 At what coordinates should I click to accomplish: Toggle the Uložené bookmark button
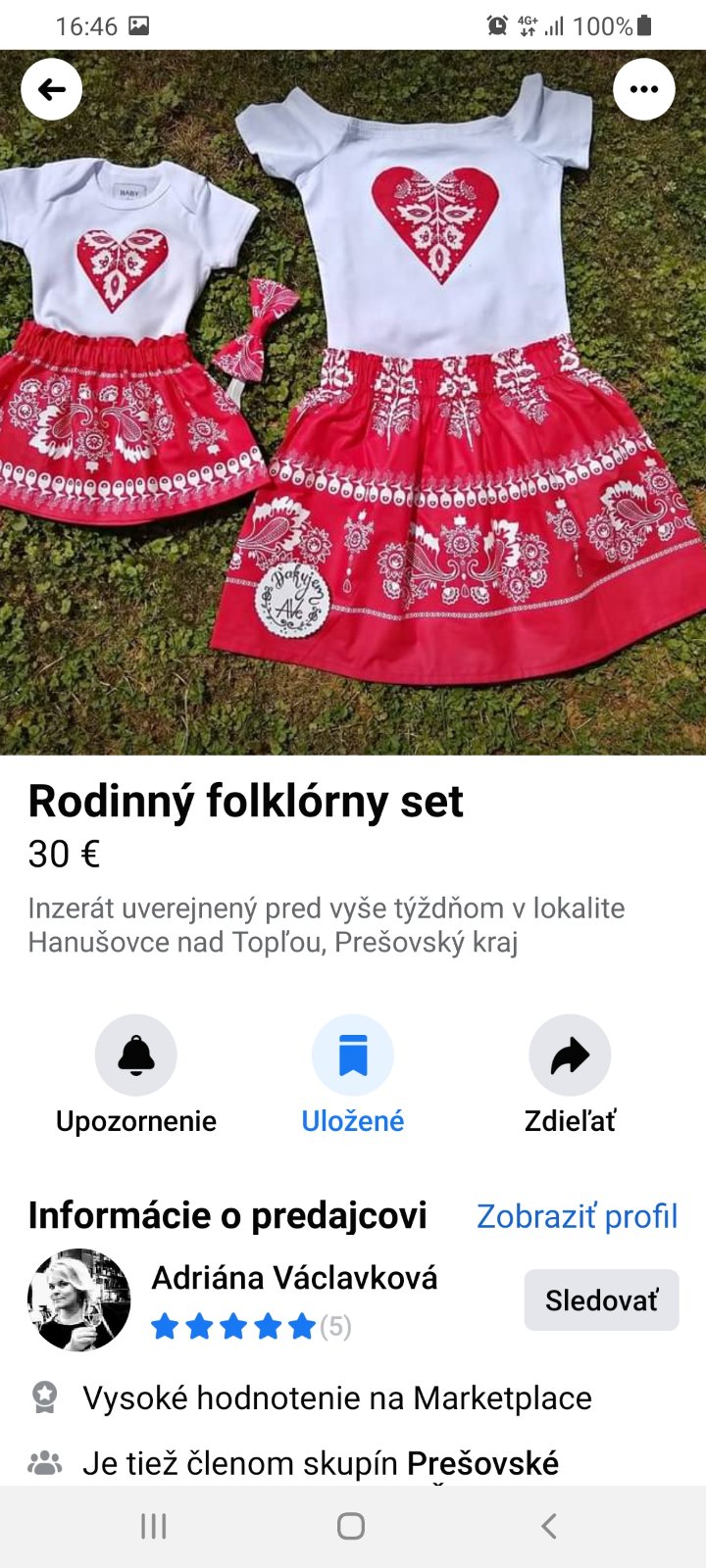(x=353, y=1055)
